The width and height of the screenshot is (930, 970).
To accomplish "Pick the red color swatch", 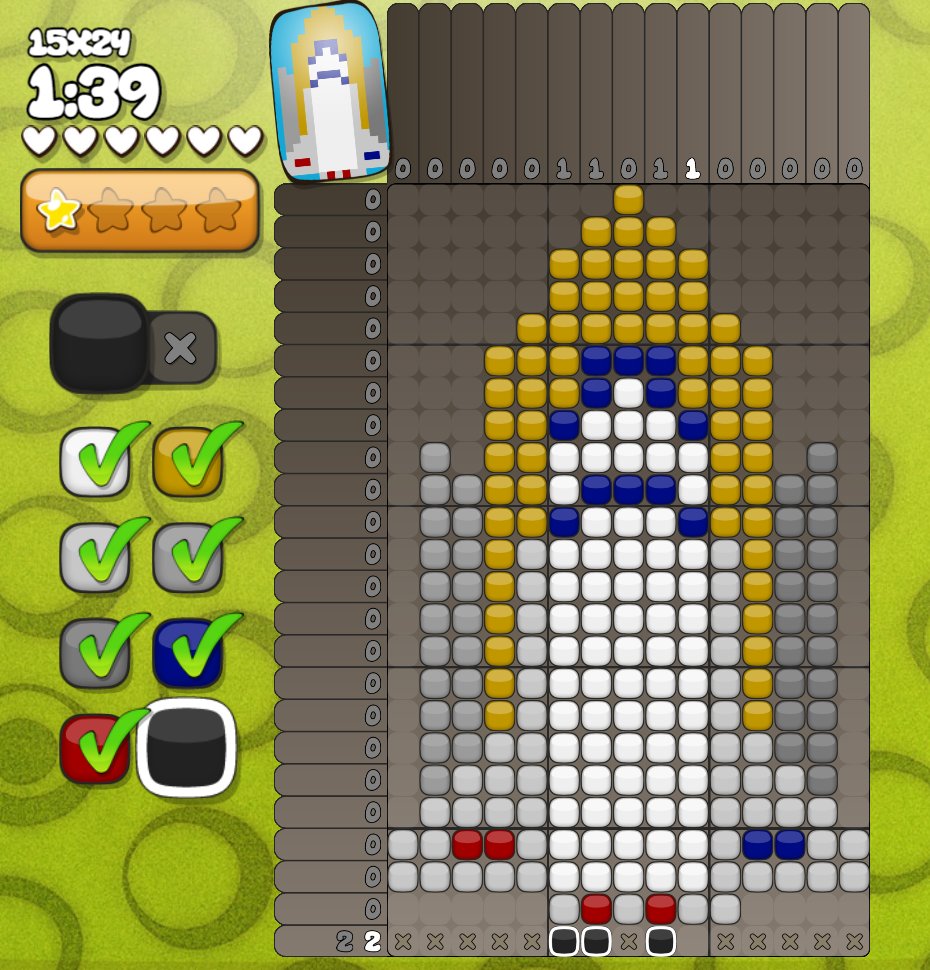I will (x=95, y=748).
